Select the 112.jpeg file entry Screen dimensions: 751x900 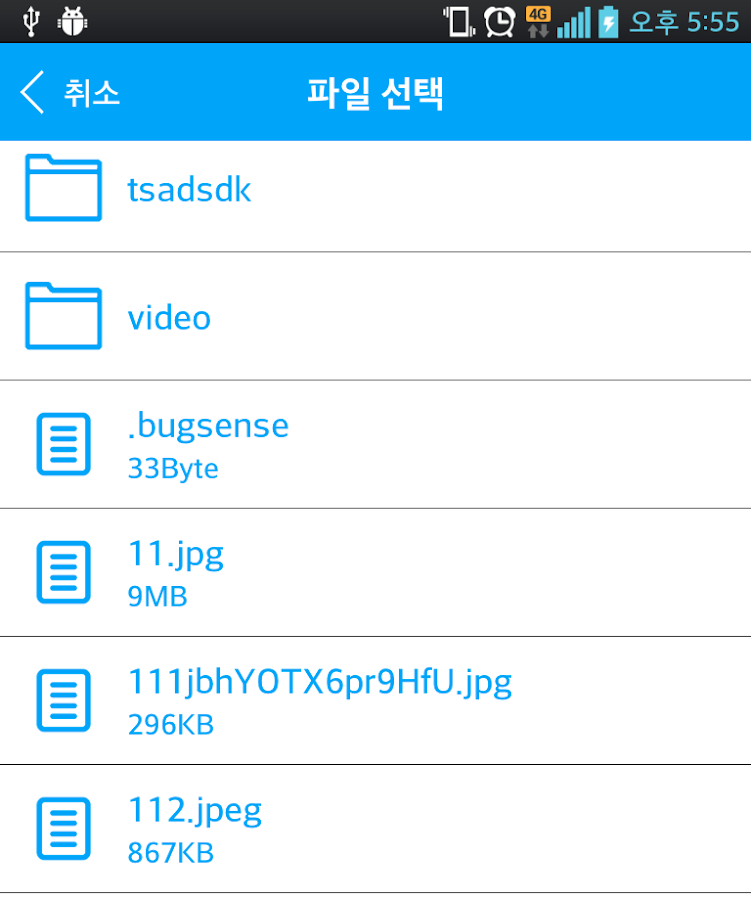(x=375, y=828)
